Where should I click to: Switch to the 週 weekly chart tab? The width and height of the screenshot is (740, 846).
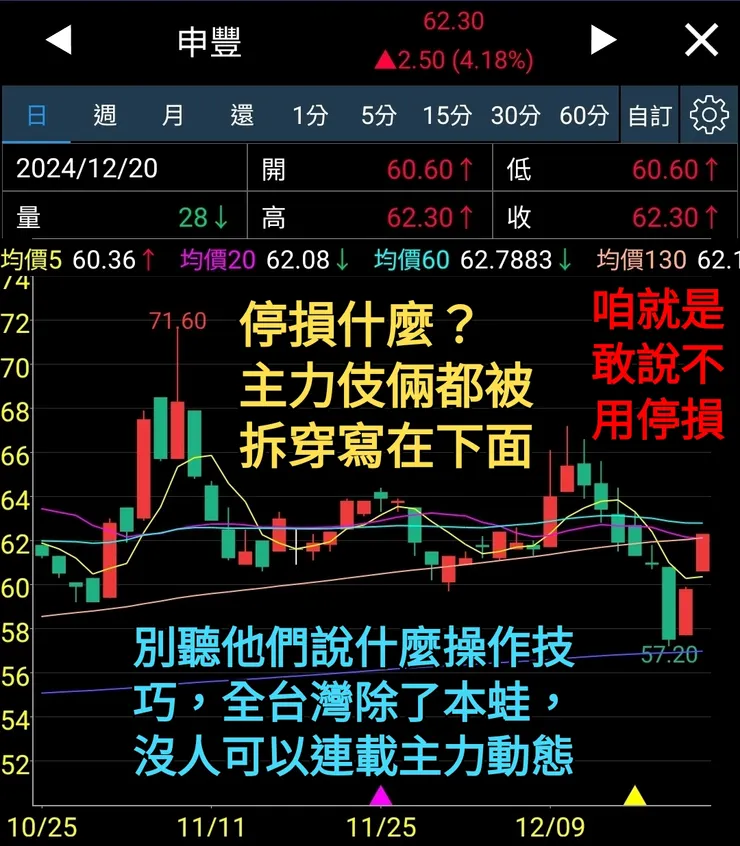104,115
